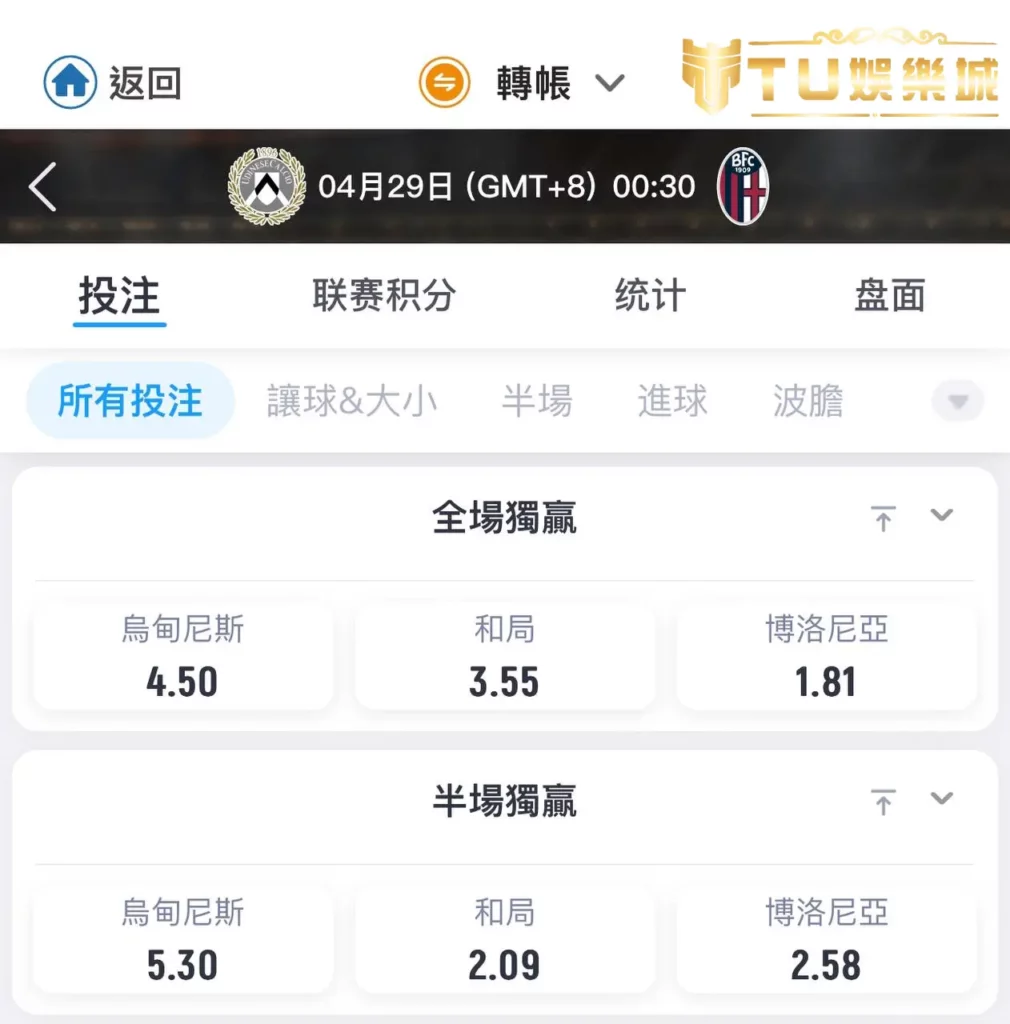Image resolution: width=1010 pixels, height=1024 pixels.
Task: Collapse the 全場獨贏 section
Action: 941,516
